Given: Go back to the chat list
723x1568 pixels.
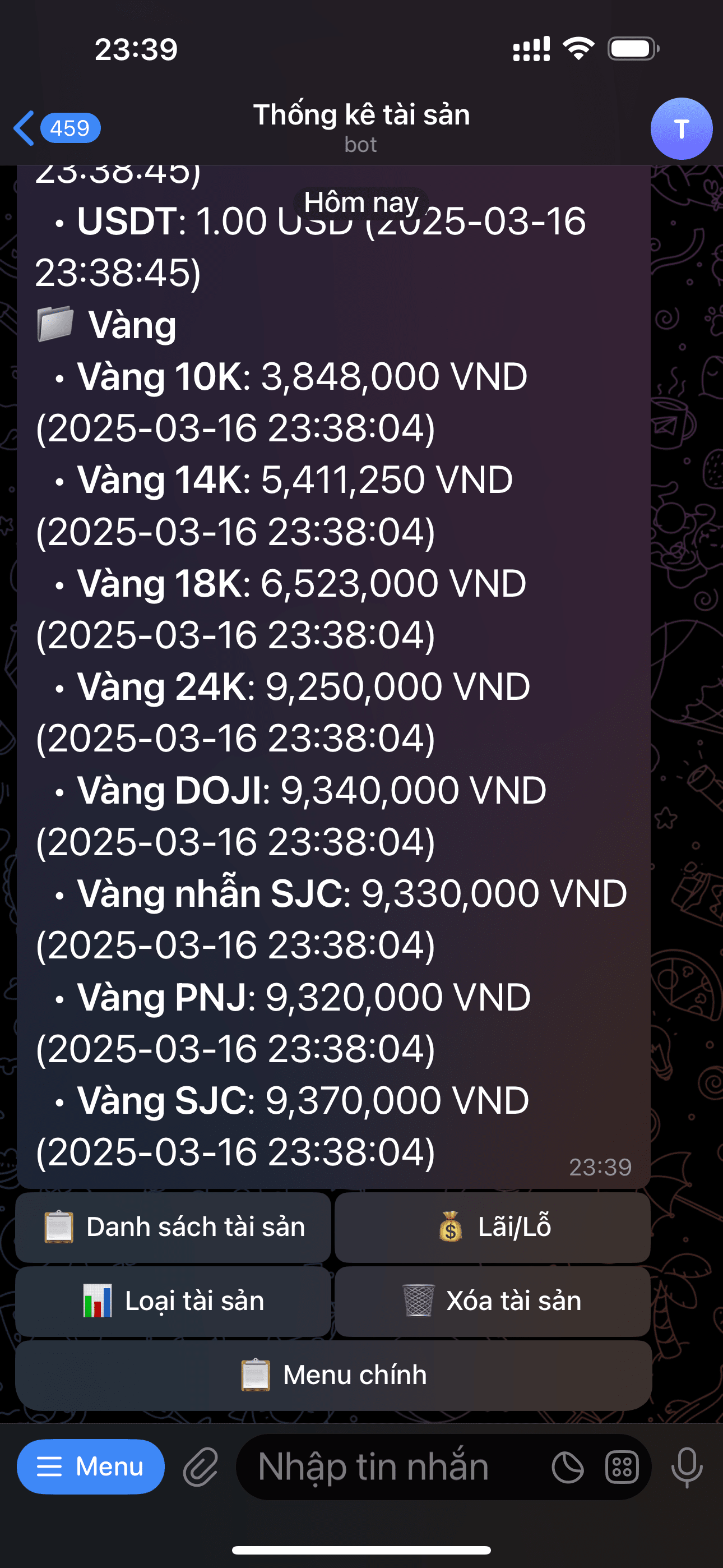Looking at the screenshot, I should point(55,128).
